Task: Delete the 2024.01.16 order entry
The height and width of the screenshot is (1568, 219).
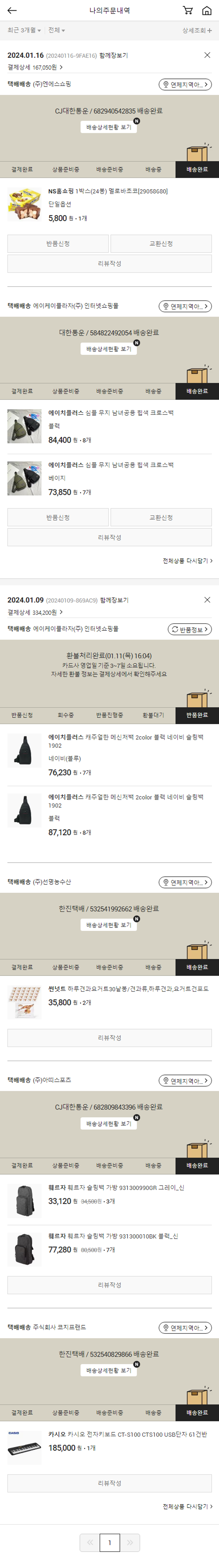Action: 207,55
